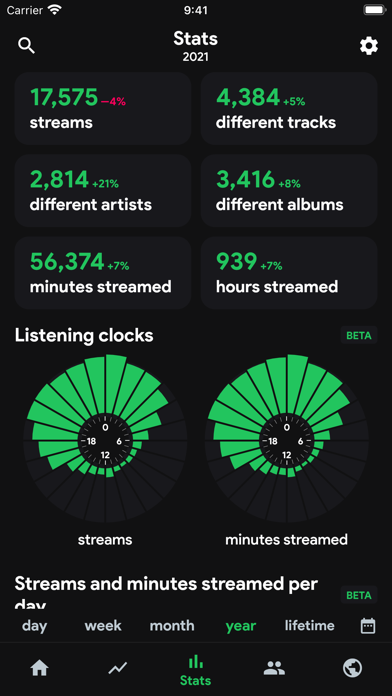Image resolution: width=392 pixels, height=696 pixels.
Task: Open the trending chart tab
Action: (118, 668)
